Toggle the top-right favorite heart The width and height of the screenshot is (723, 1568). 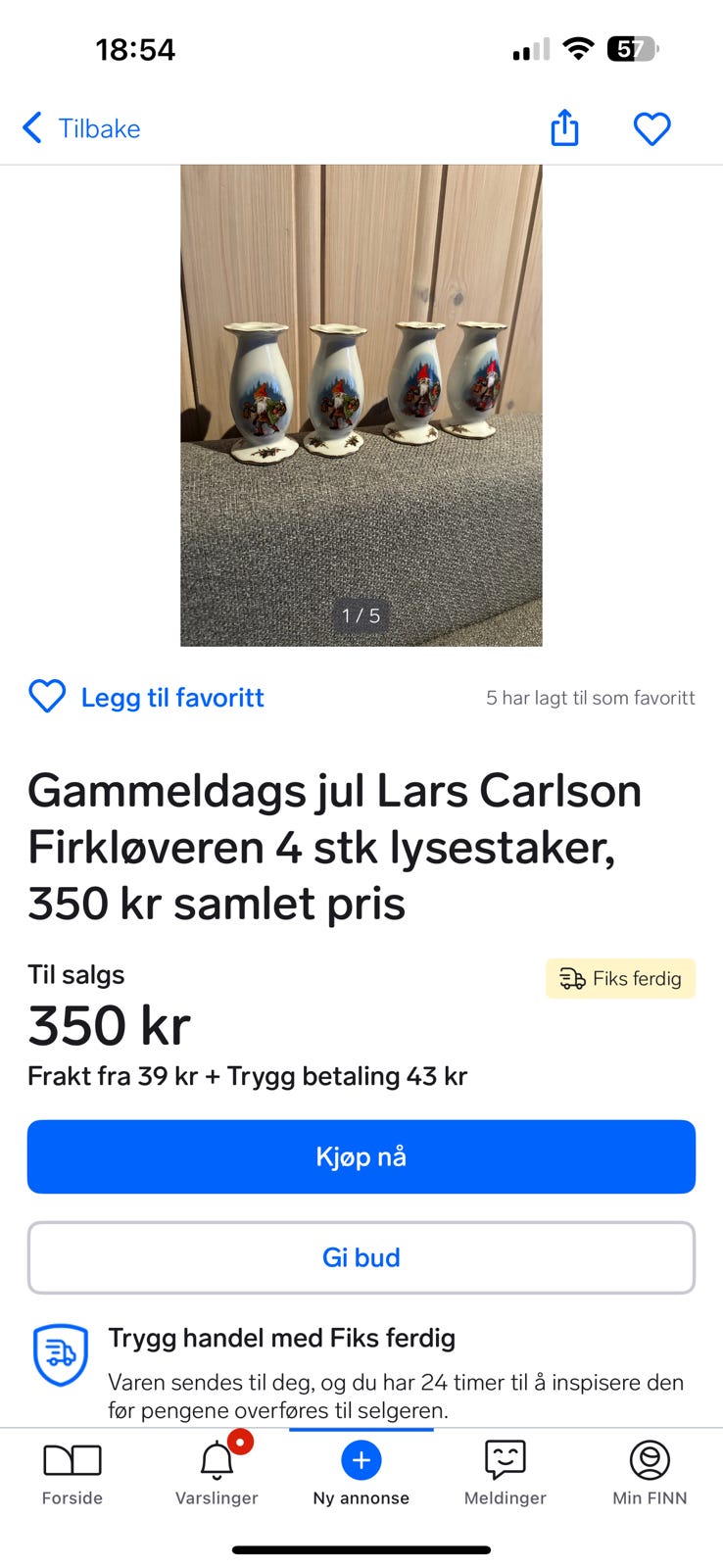(651, 127)
